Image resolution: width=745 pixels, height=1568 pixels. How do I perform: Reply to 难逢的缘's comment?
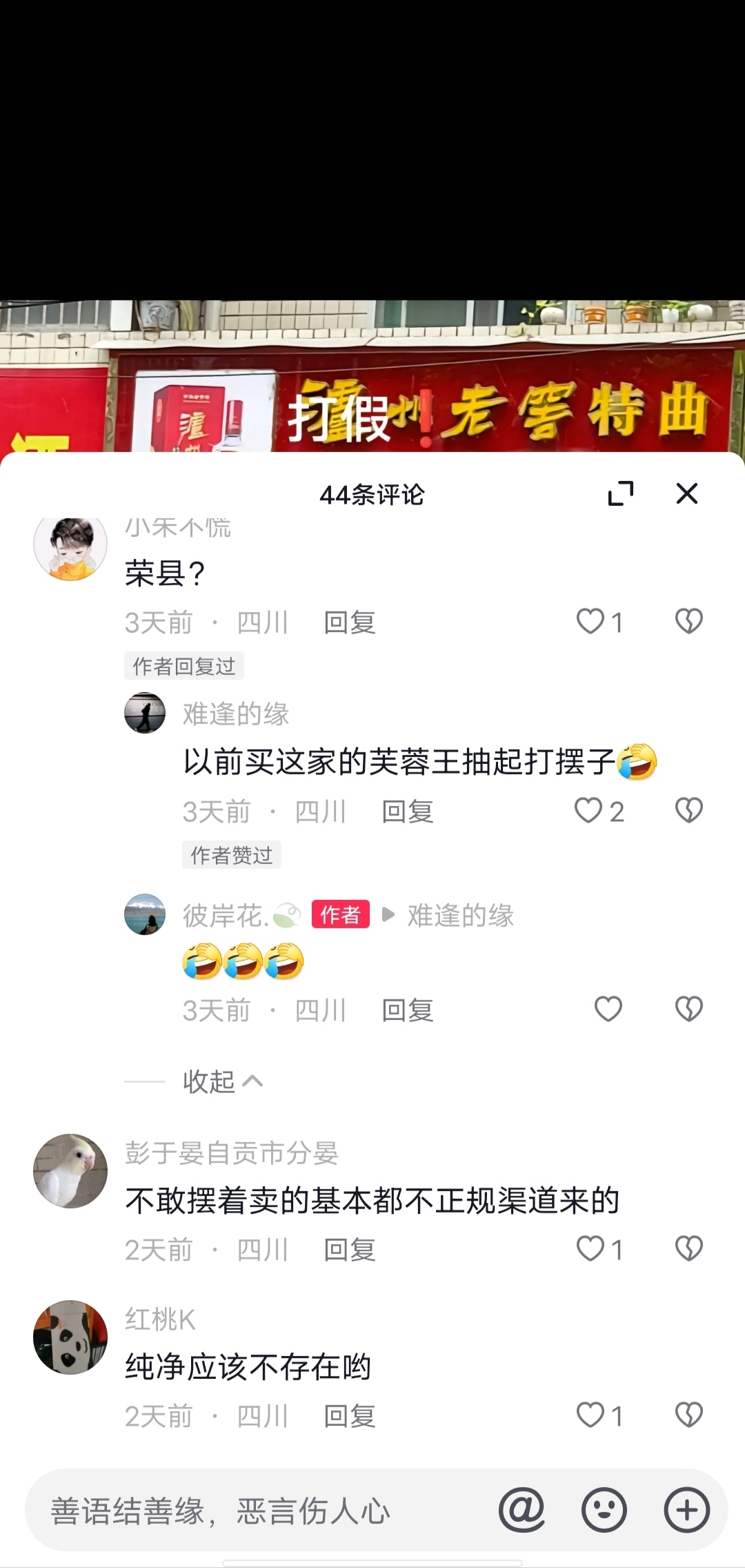(408, 812)
